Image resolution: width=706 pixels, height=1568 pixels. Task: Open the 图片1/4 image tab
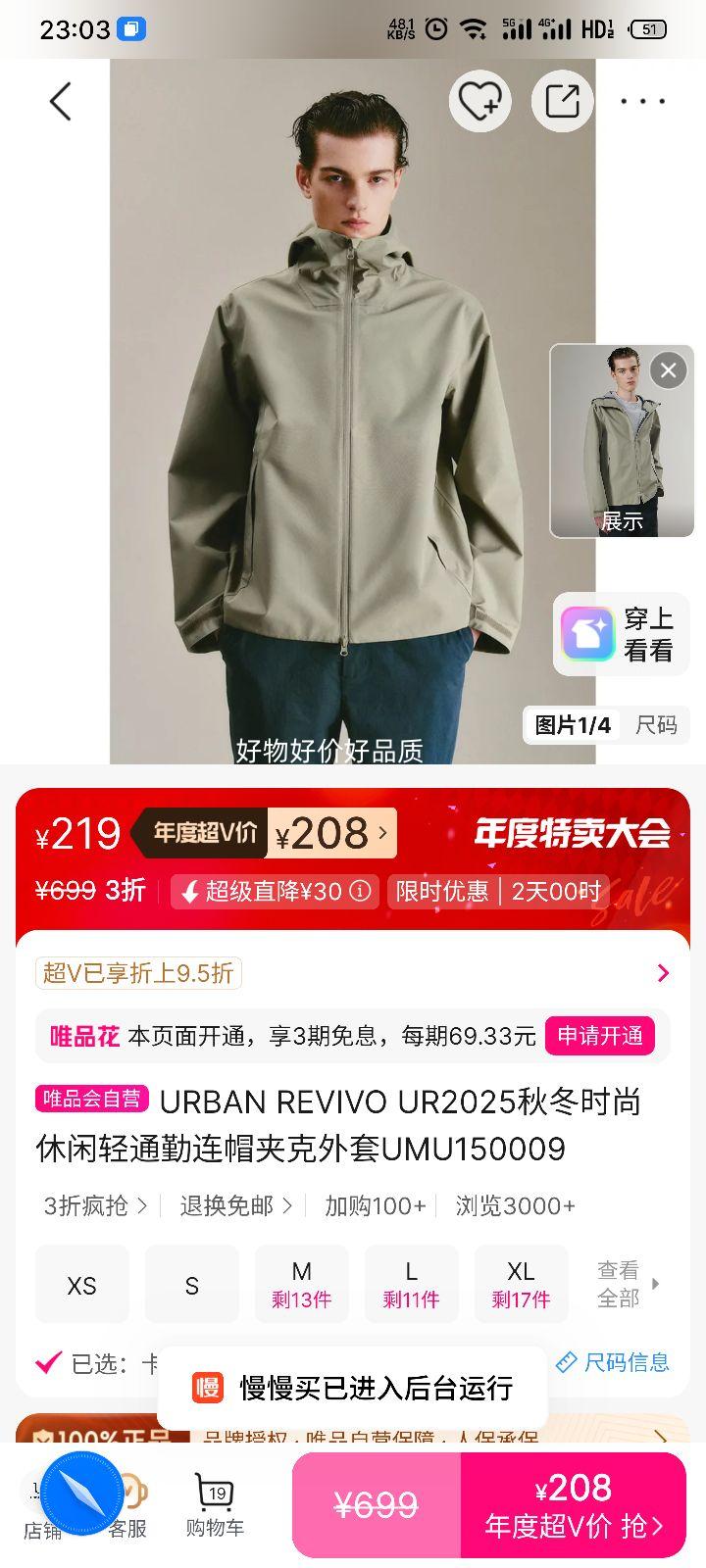pos(575,727)
